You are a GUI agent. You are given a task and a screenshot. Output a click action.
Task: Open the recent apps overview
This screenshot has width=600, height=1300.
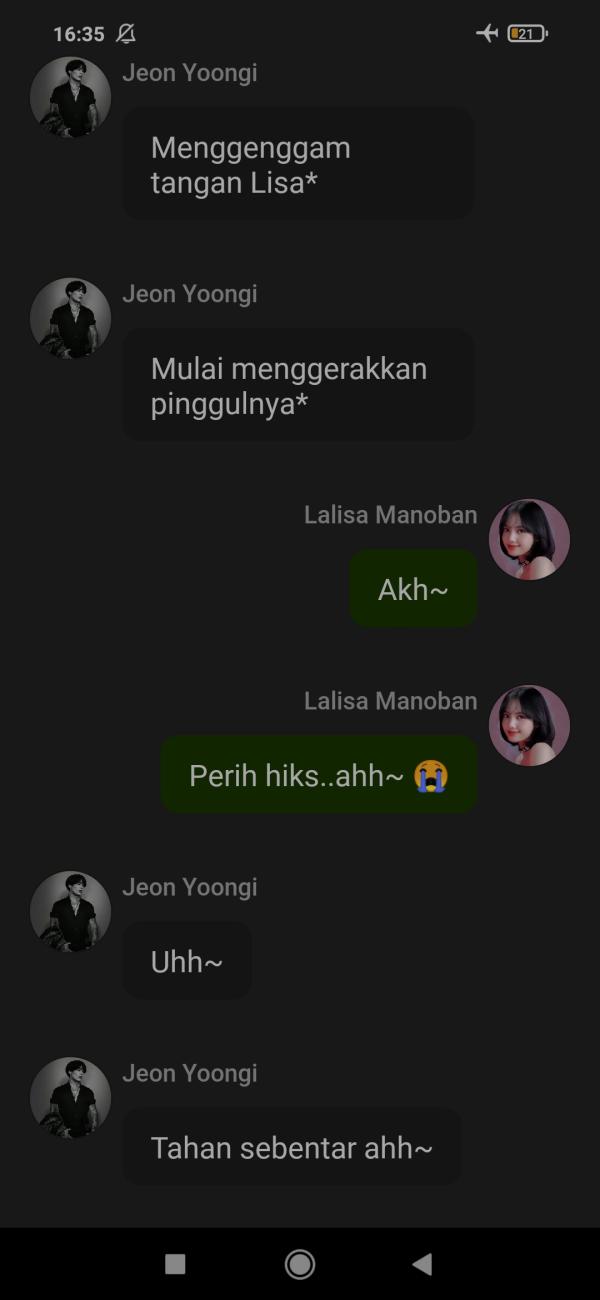[x=175, y=1264]
